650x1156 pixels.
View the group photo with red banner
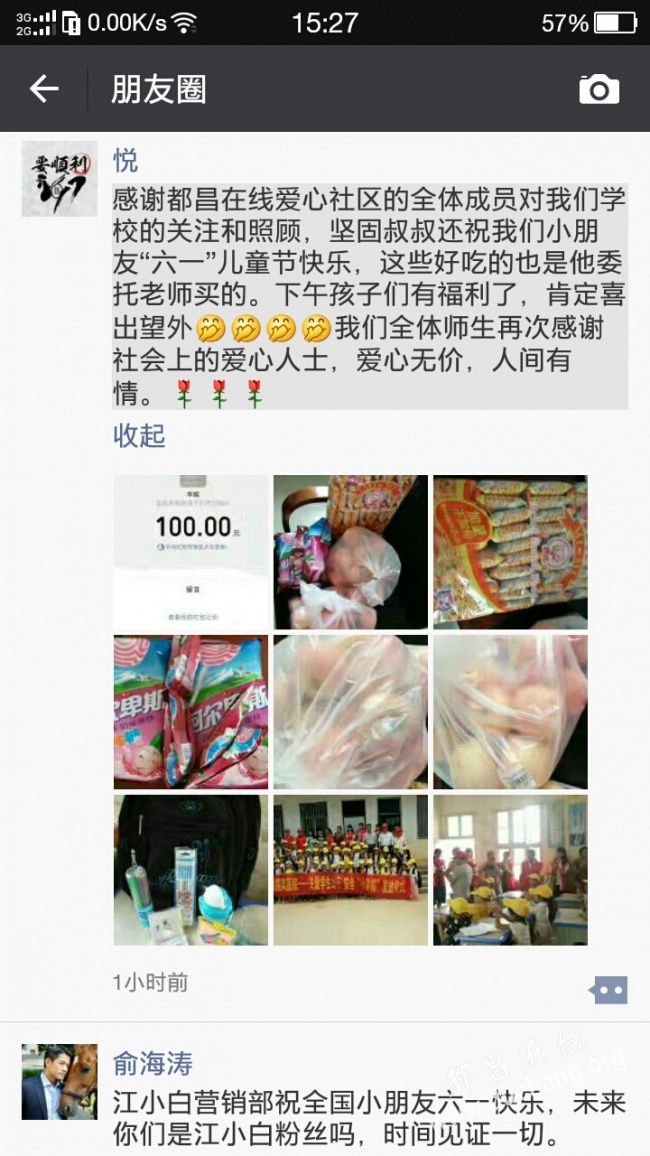point(350,870)
